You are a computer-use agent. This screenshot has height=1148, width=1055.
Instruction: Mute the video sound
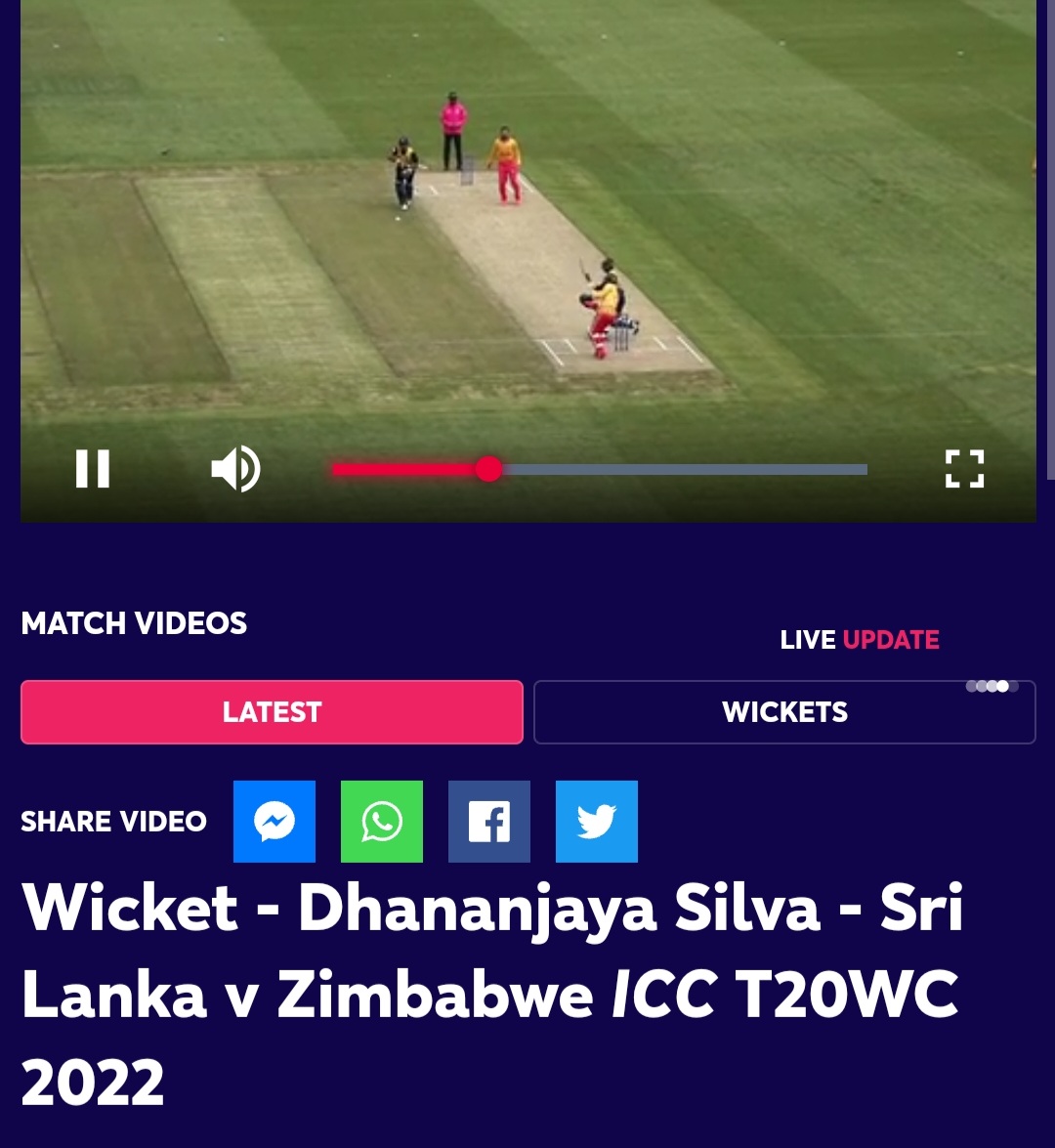[235, 469]
